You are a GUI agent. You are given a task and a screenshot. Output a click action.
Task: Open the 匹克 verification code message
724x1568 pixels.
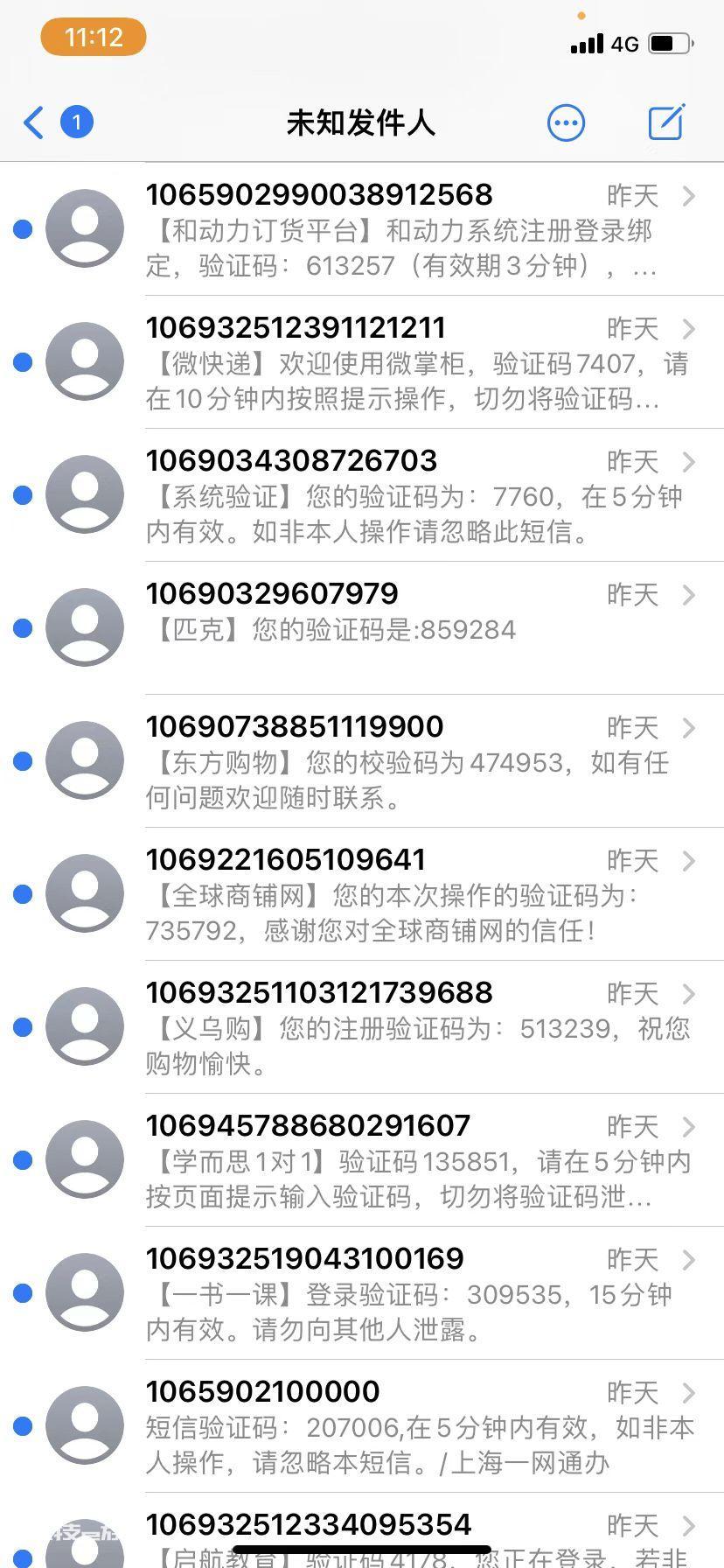coord(362,628)
